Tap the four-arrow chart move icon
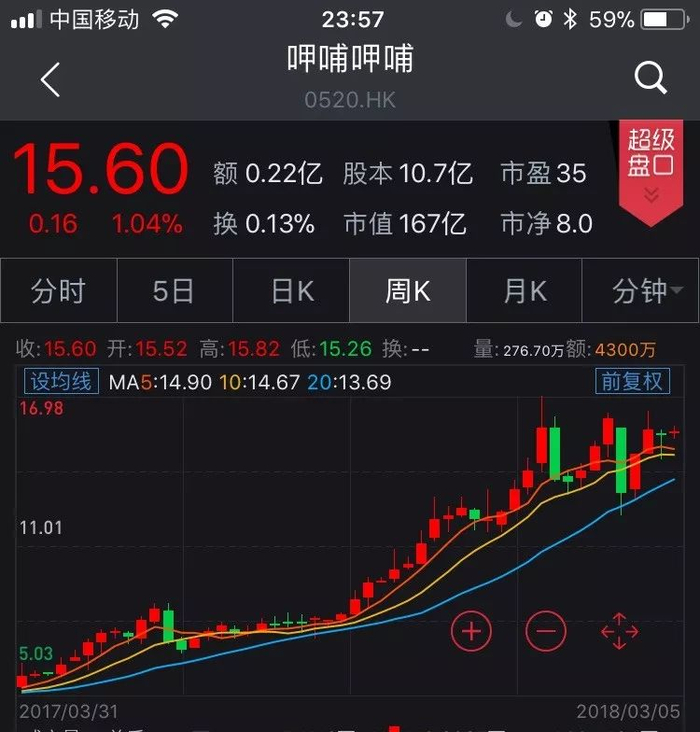The image size is (700, 732). click(x=619, y=631)
